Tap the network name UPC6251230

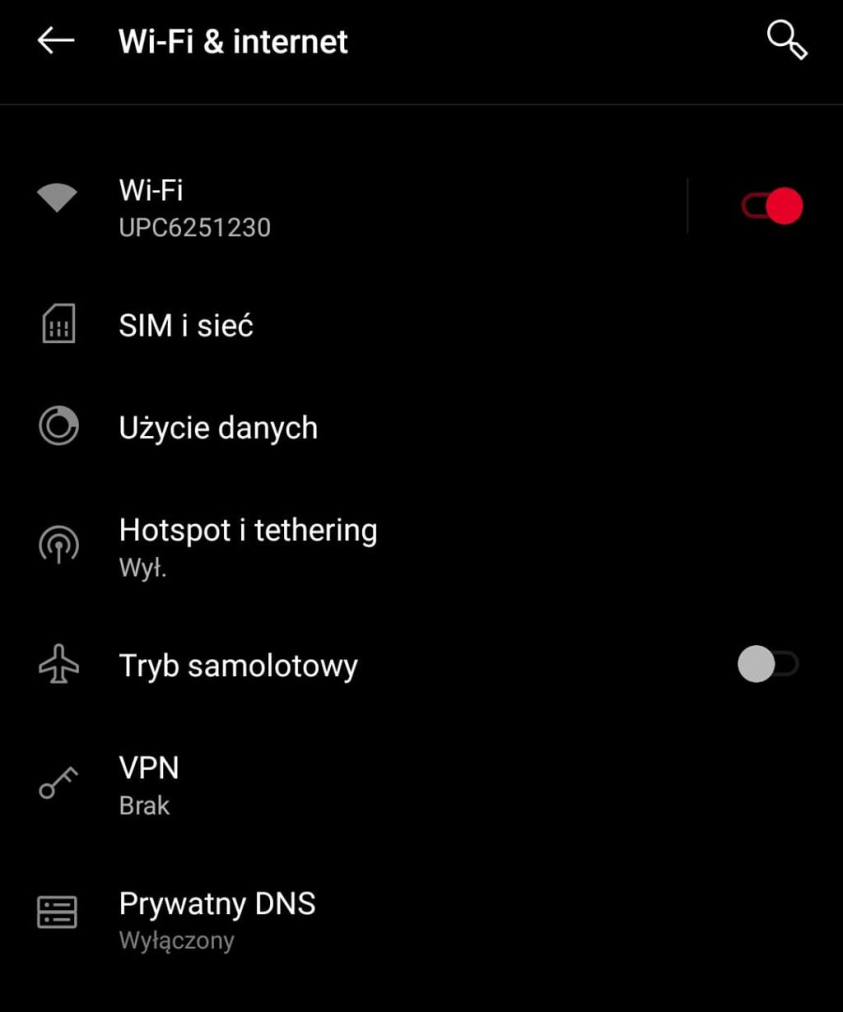[195, 226]
